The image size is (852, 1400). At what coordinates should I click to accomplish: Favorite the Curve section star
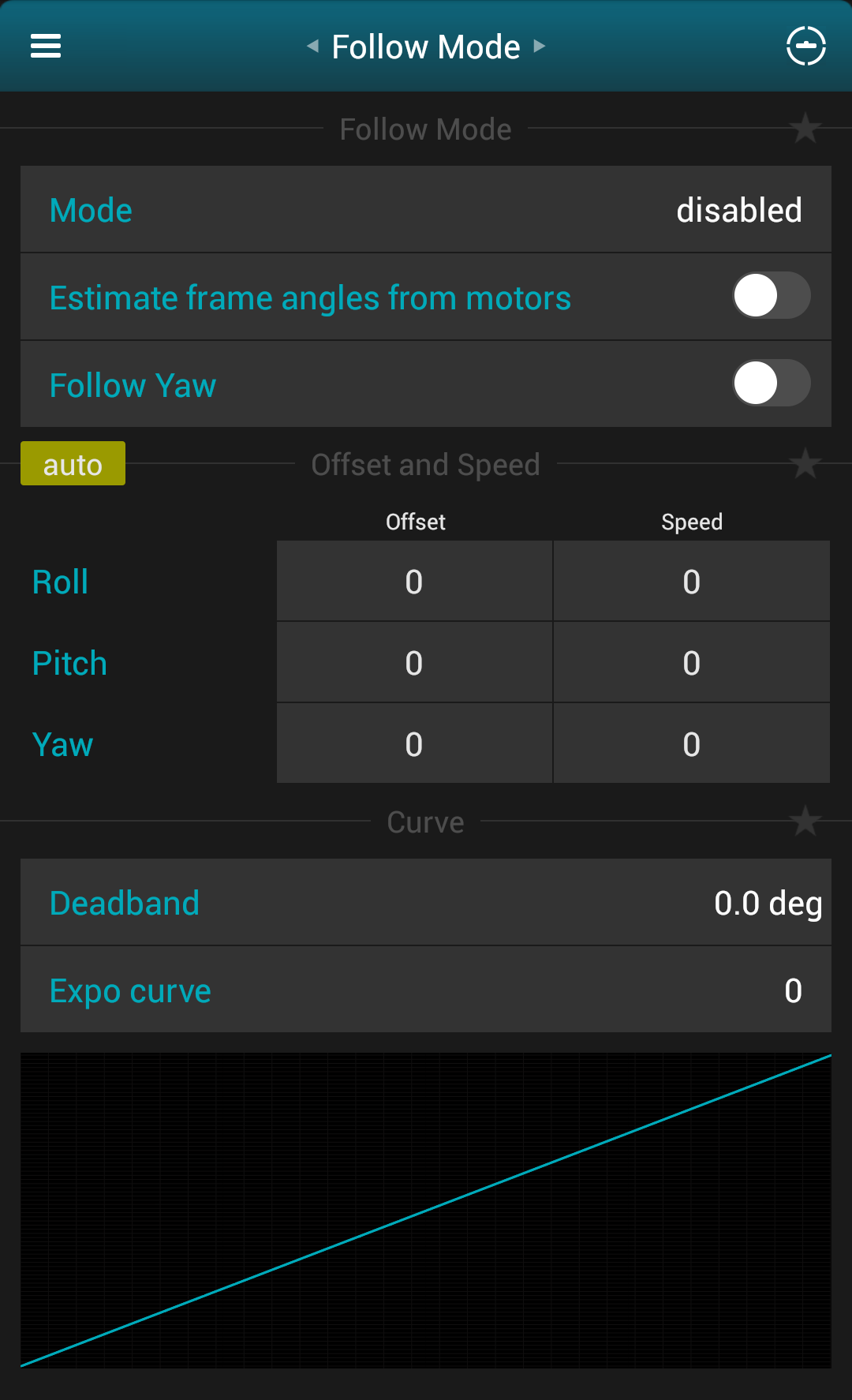coord(805,822)
